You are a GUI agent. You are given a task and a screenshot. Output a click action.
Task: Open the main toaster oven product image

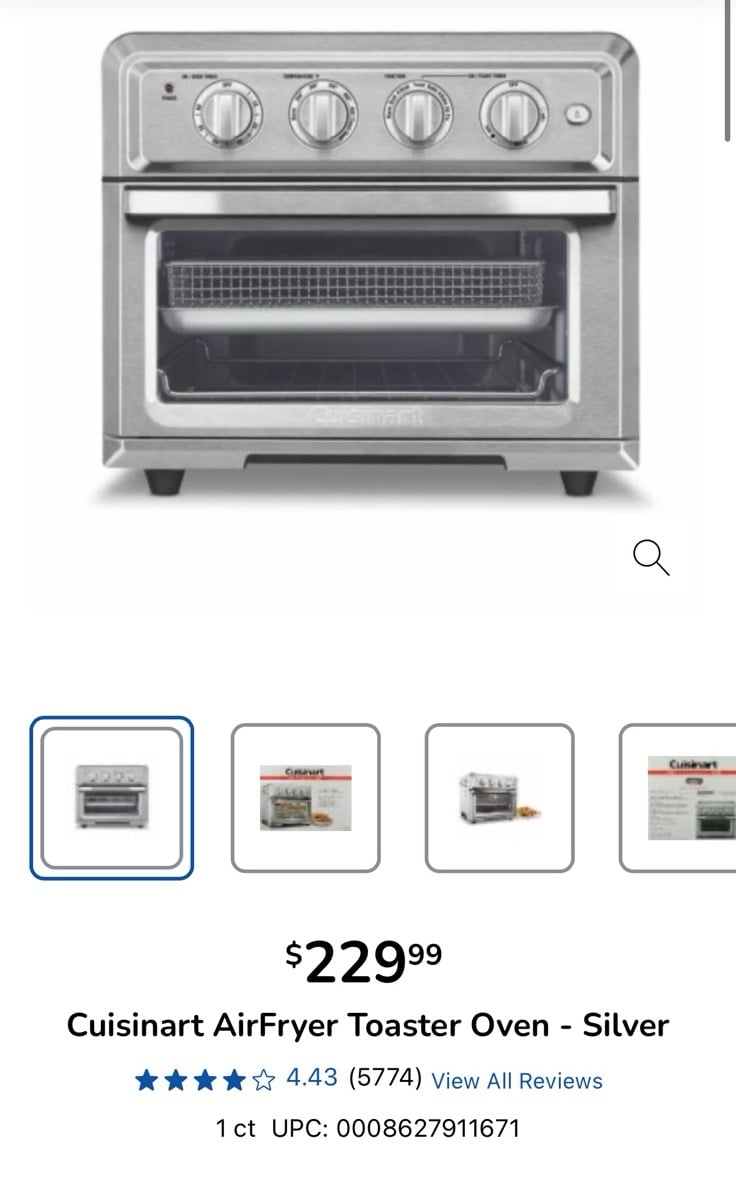pos(370,264)
